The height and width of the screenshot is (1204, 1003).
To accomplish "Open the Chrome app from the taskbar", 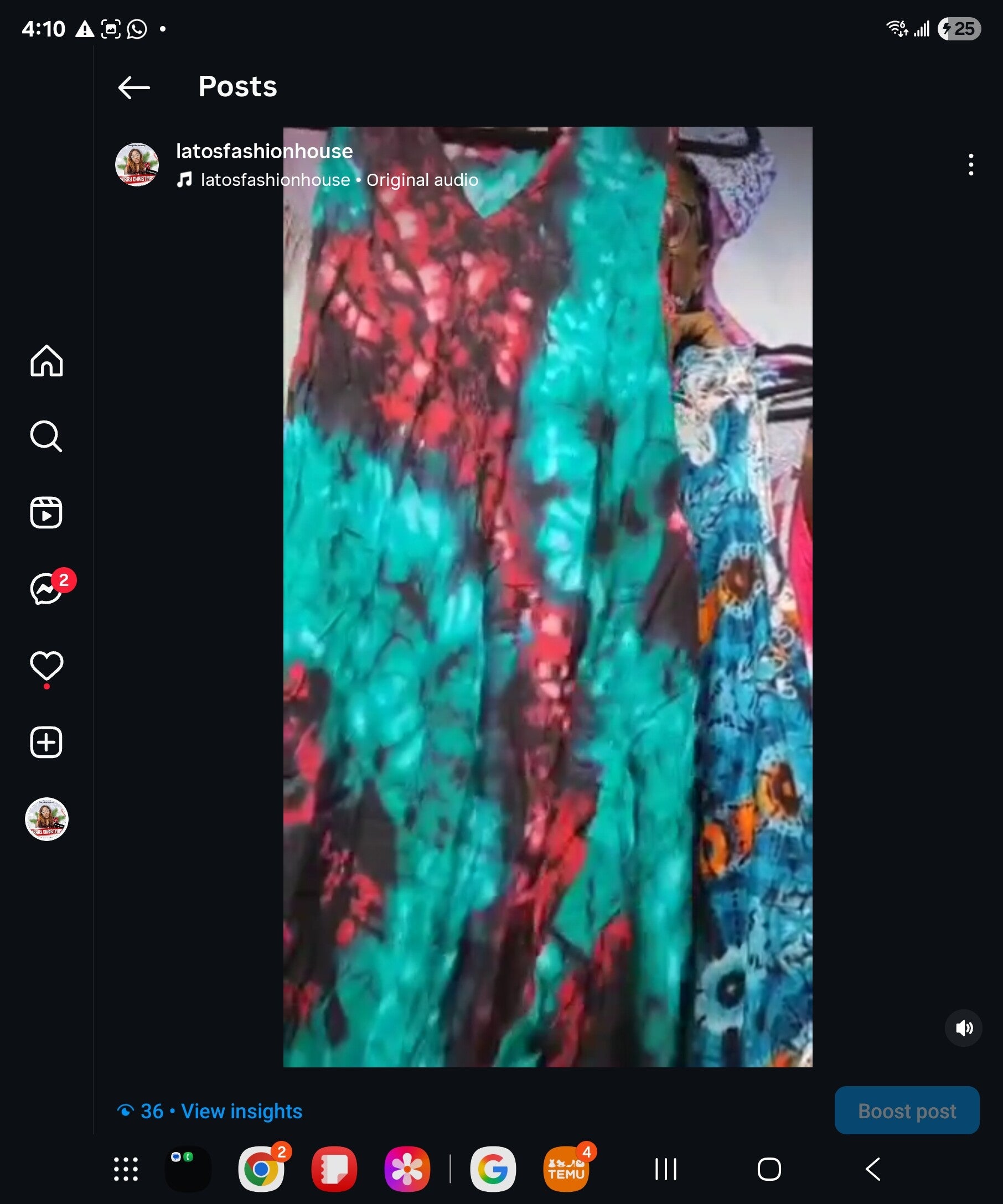I will 261,1169.
